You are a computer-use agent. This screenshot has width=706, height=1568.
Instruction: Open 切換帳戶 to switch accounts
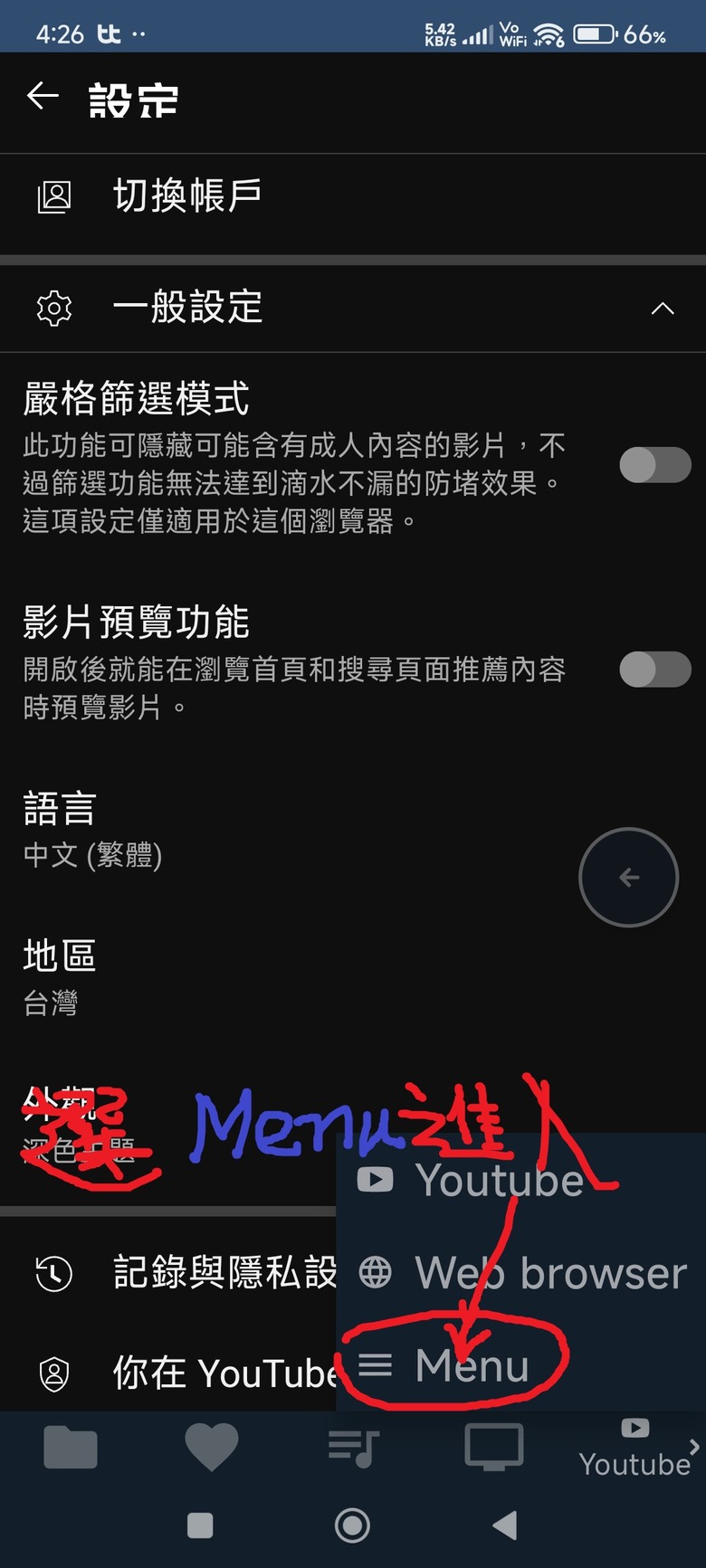[186, 196]
